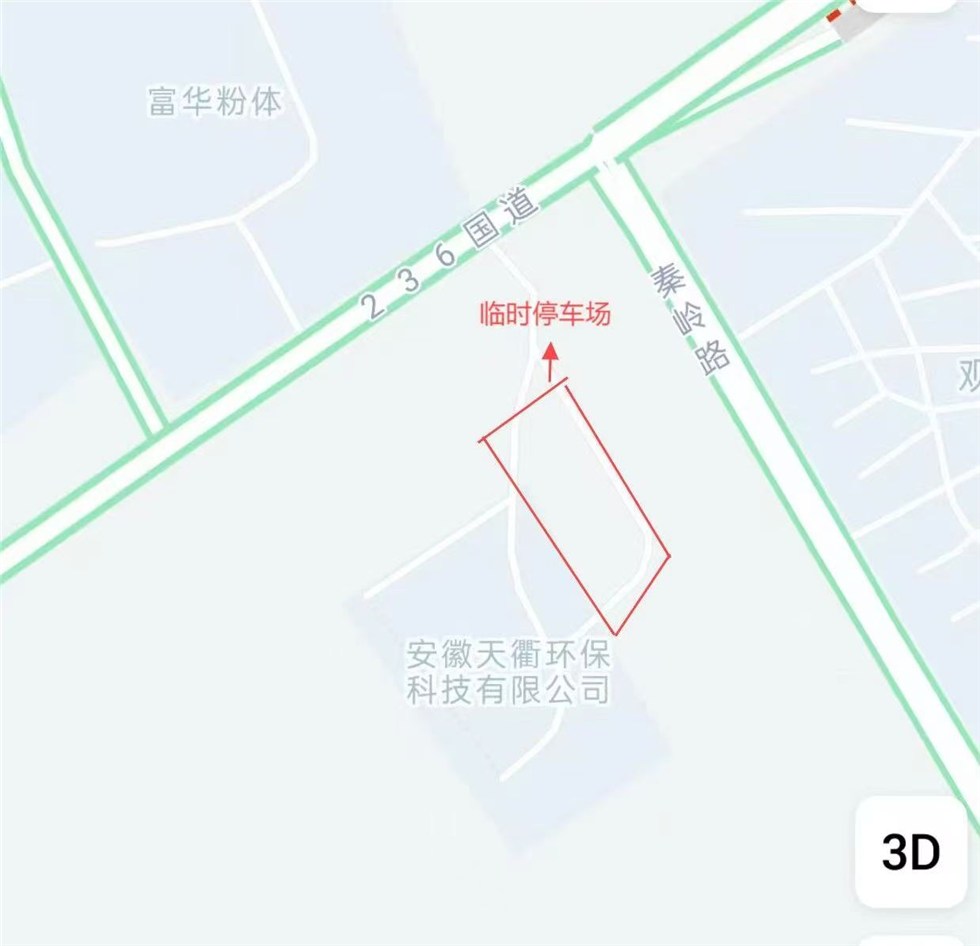Switch the map to 3D view
Image resolution: width=980 pixels, height=946 pixels.
[910, 852]
